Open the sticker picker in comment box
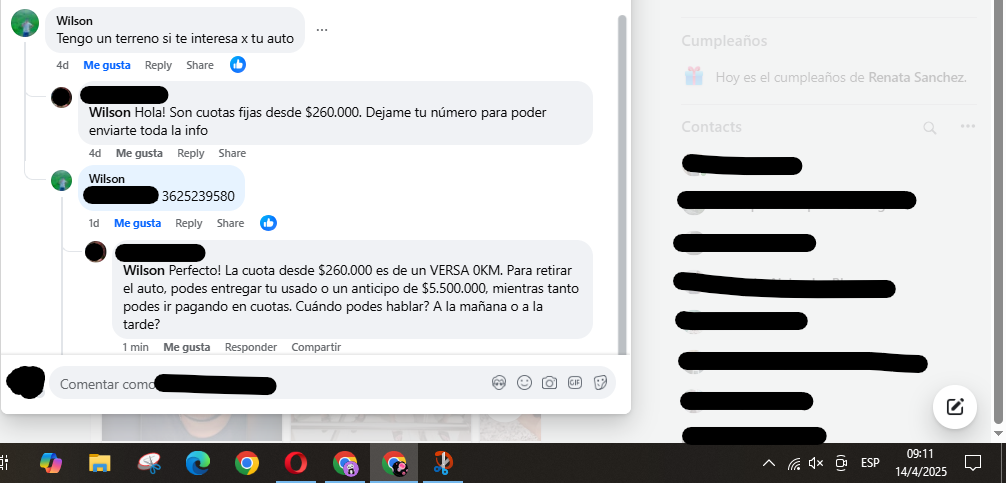The height and width of the screenshot is (483, 1006). pyautogui.click(x=600, y=383)
